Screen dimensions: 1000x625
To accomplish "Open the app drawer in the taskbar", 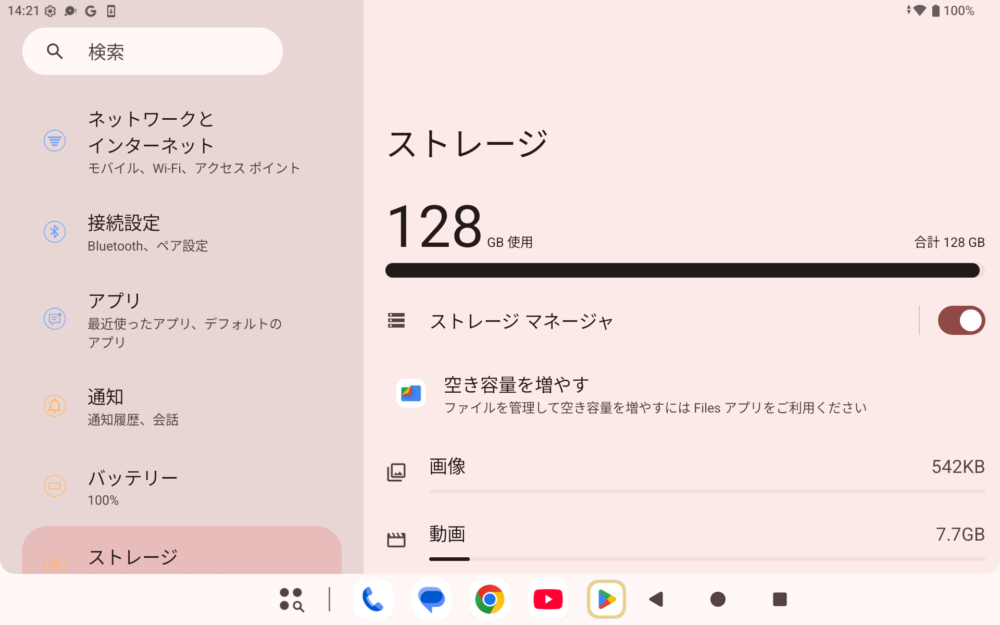I will pos(291,599).
